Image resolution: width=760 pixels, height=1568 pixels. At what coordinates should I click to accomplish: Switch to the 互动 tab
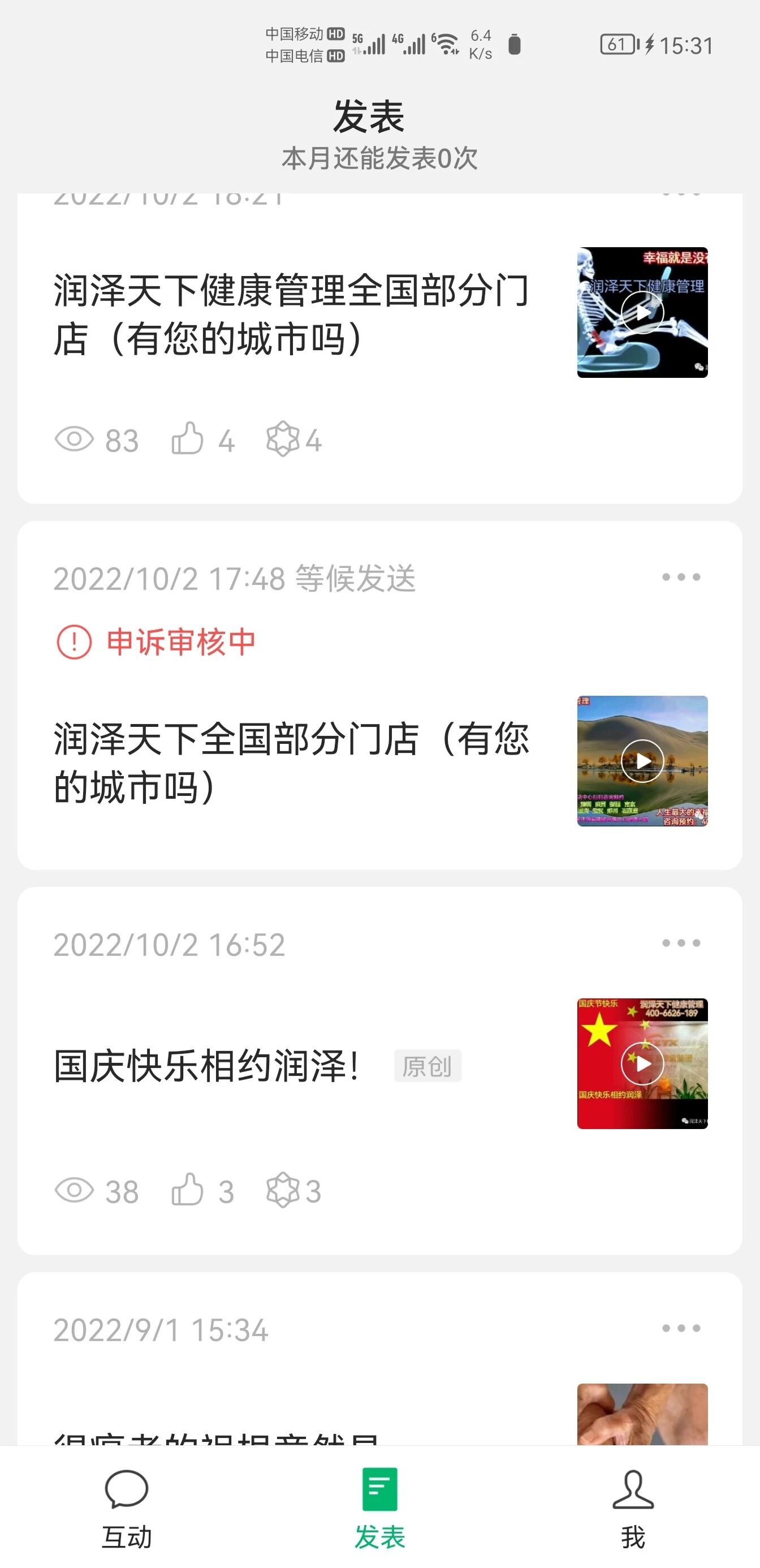point(127,1510)
